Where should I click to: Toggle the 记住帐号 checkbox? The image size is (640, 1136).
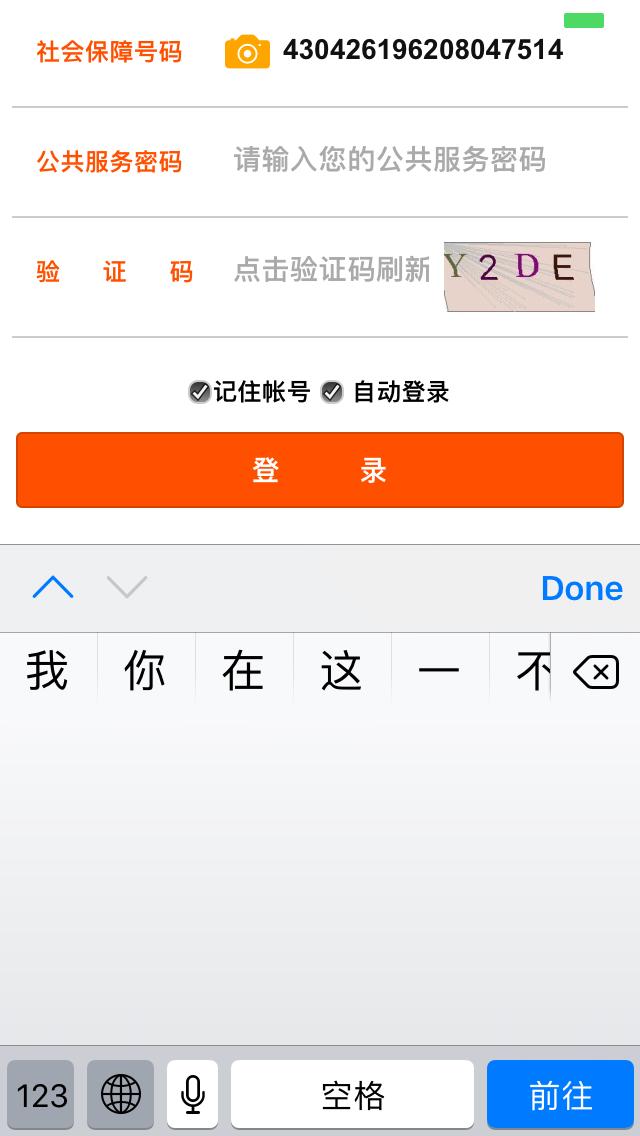pos(200,392)
